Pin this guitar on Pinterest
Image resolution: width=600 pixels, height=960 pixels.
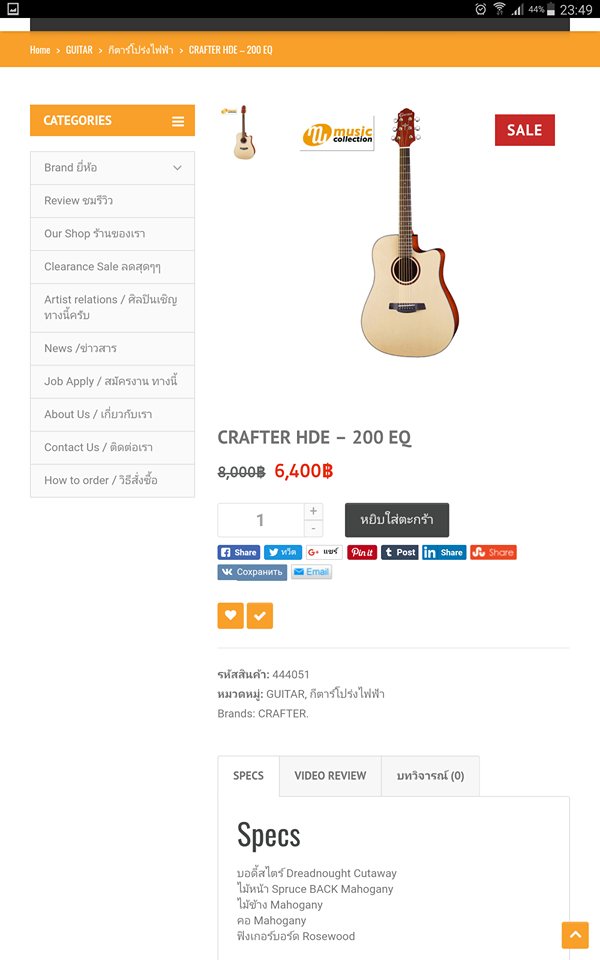[x=362, y=552]
